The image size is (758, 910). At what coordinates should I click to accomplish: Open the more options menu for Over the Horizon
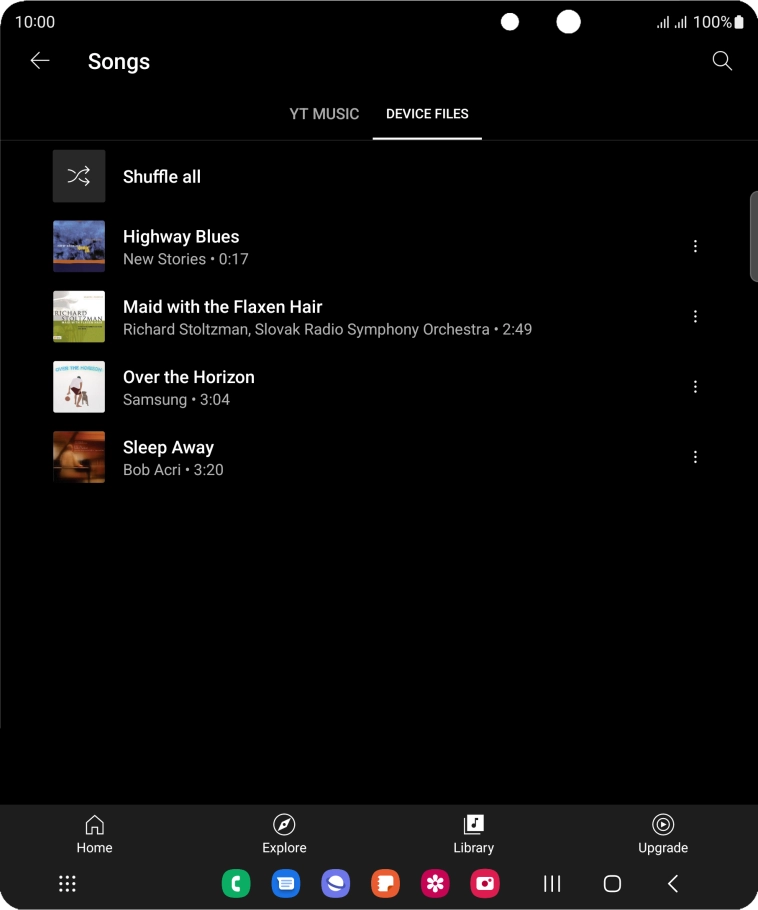coord(695,387)
